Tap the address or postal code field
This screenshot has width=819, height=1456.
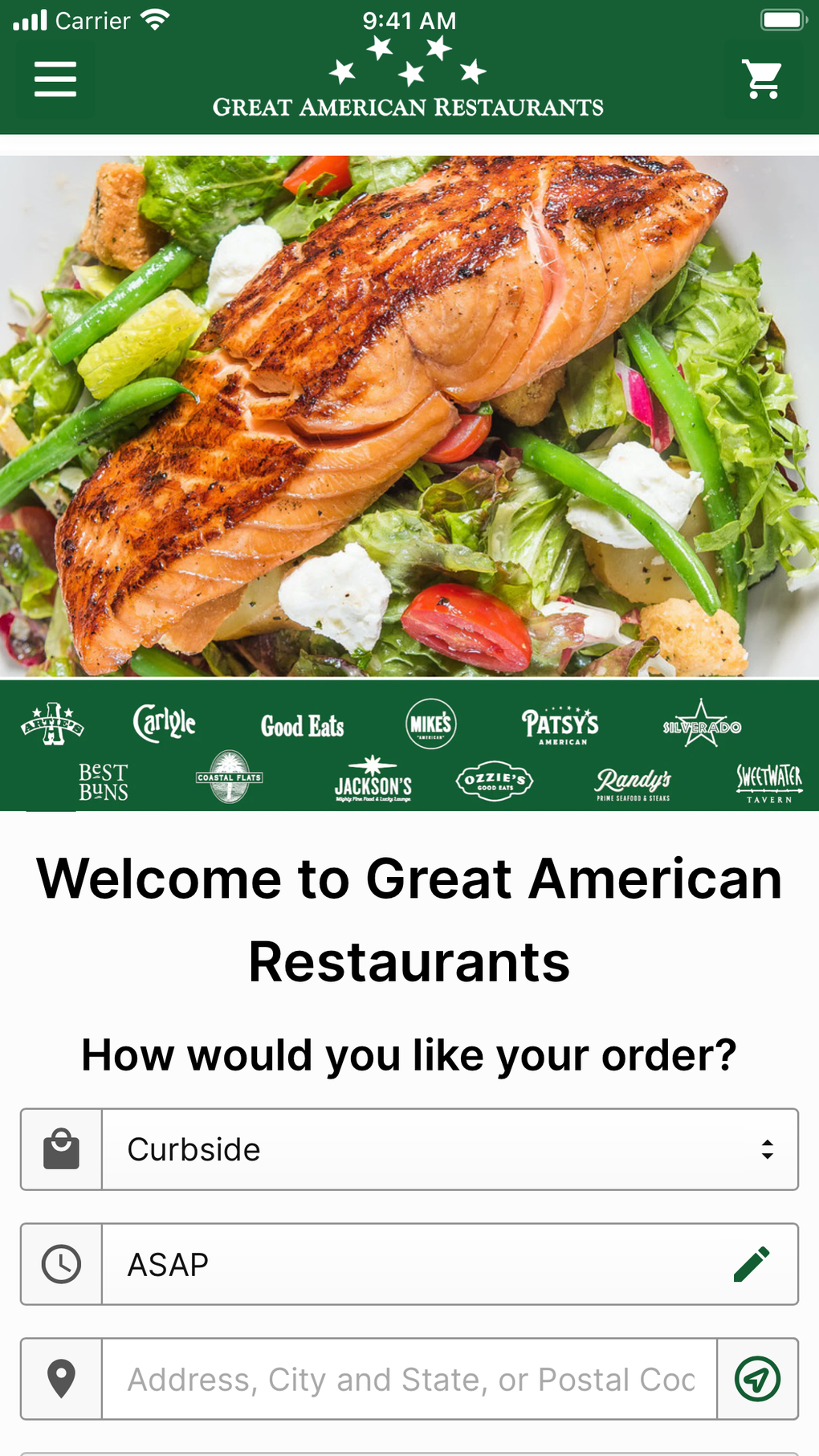(409, 1379)
